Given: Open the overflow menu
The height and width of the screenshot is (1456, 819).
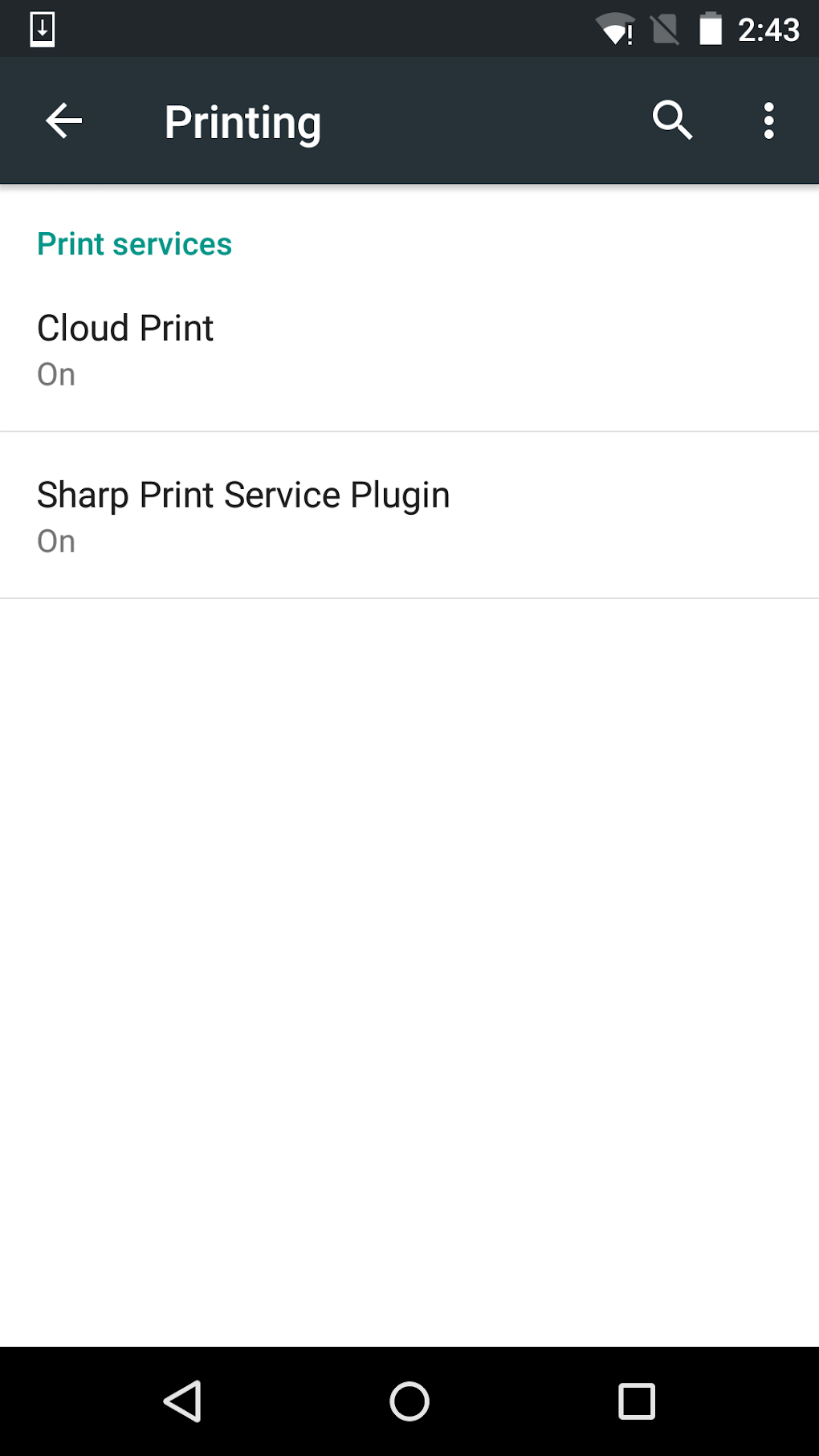Looking at the screenshot, I should 768,121.
